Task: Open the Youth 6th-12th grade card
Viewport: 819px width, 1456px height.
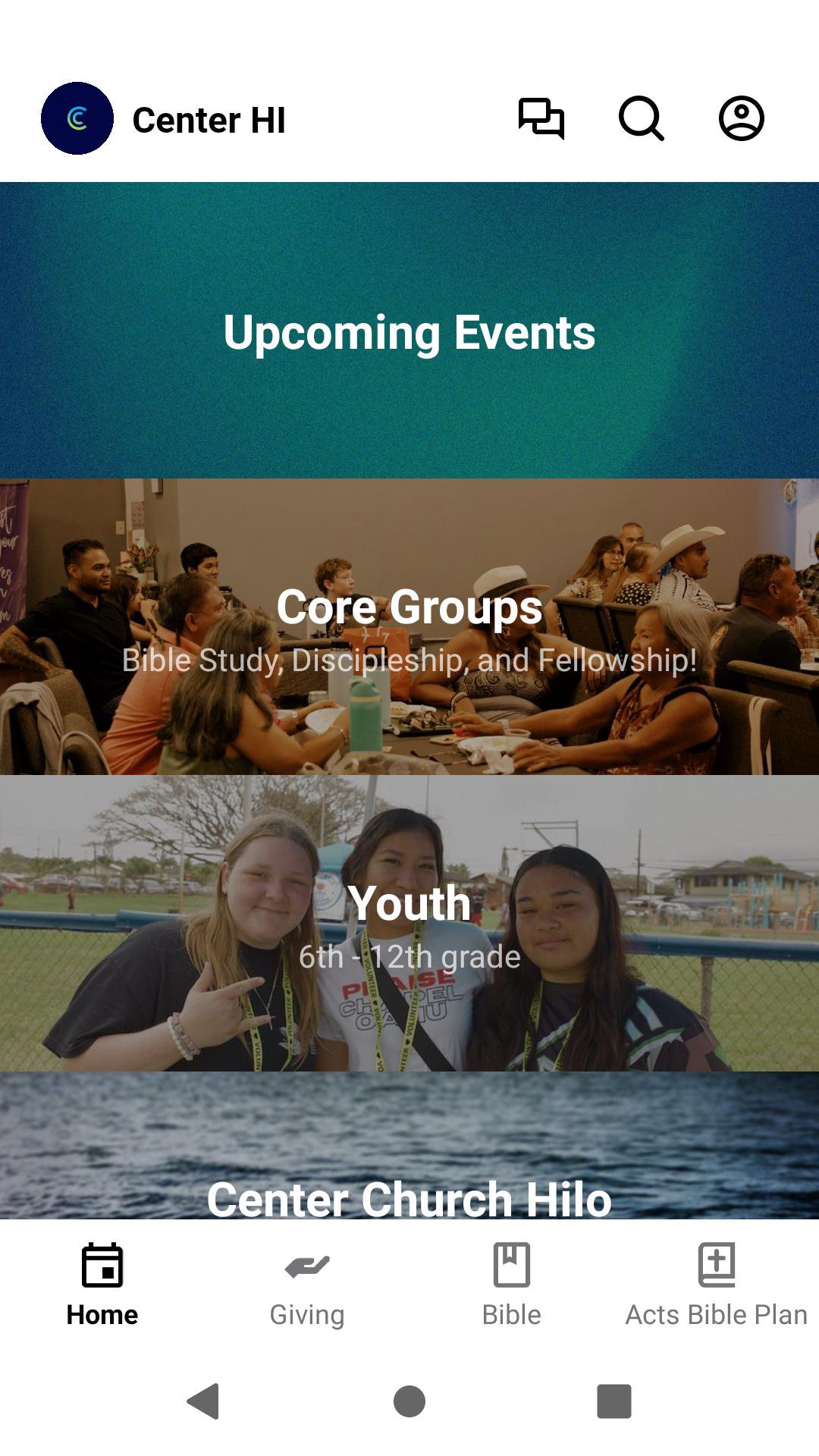Action: tap(409, 922)
